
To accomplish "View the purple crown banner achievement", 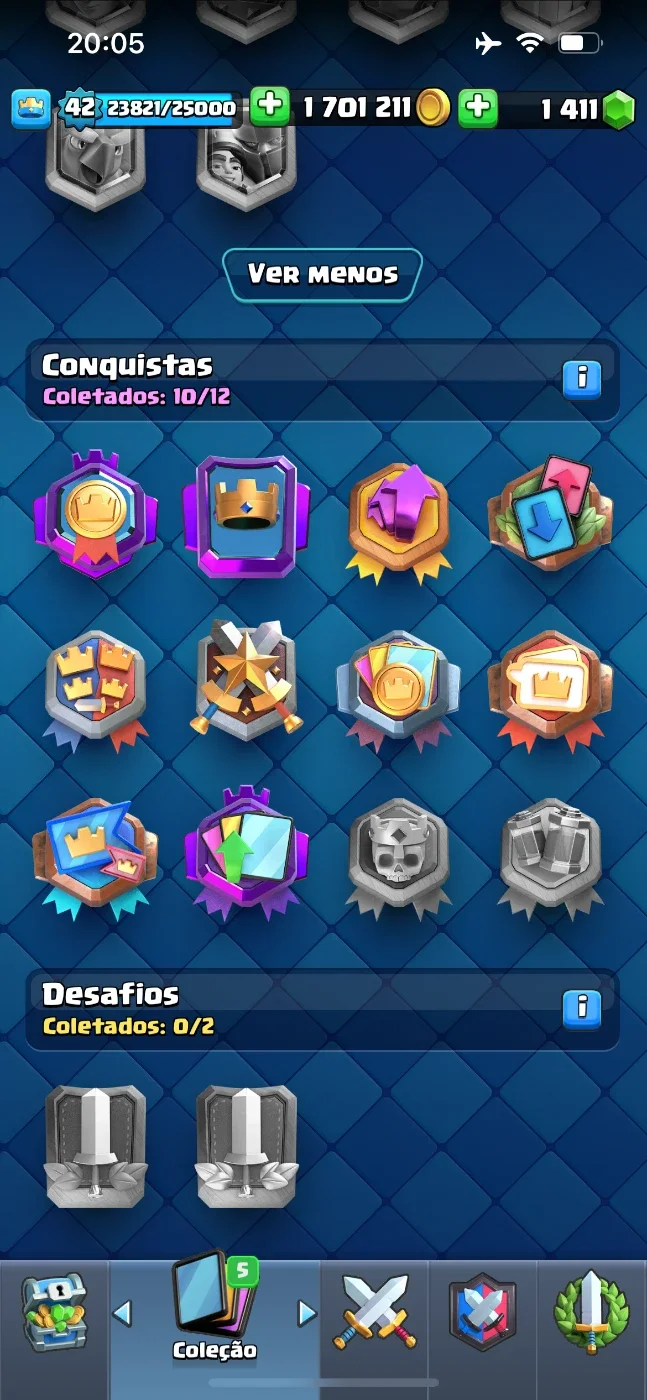I will 246,516.
